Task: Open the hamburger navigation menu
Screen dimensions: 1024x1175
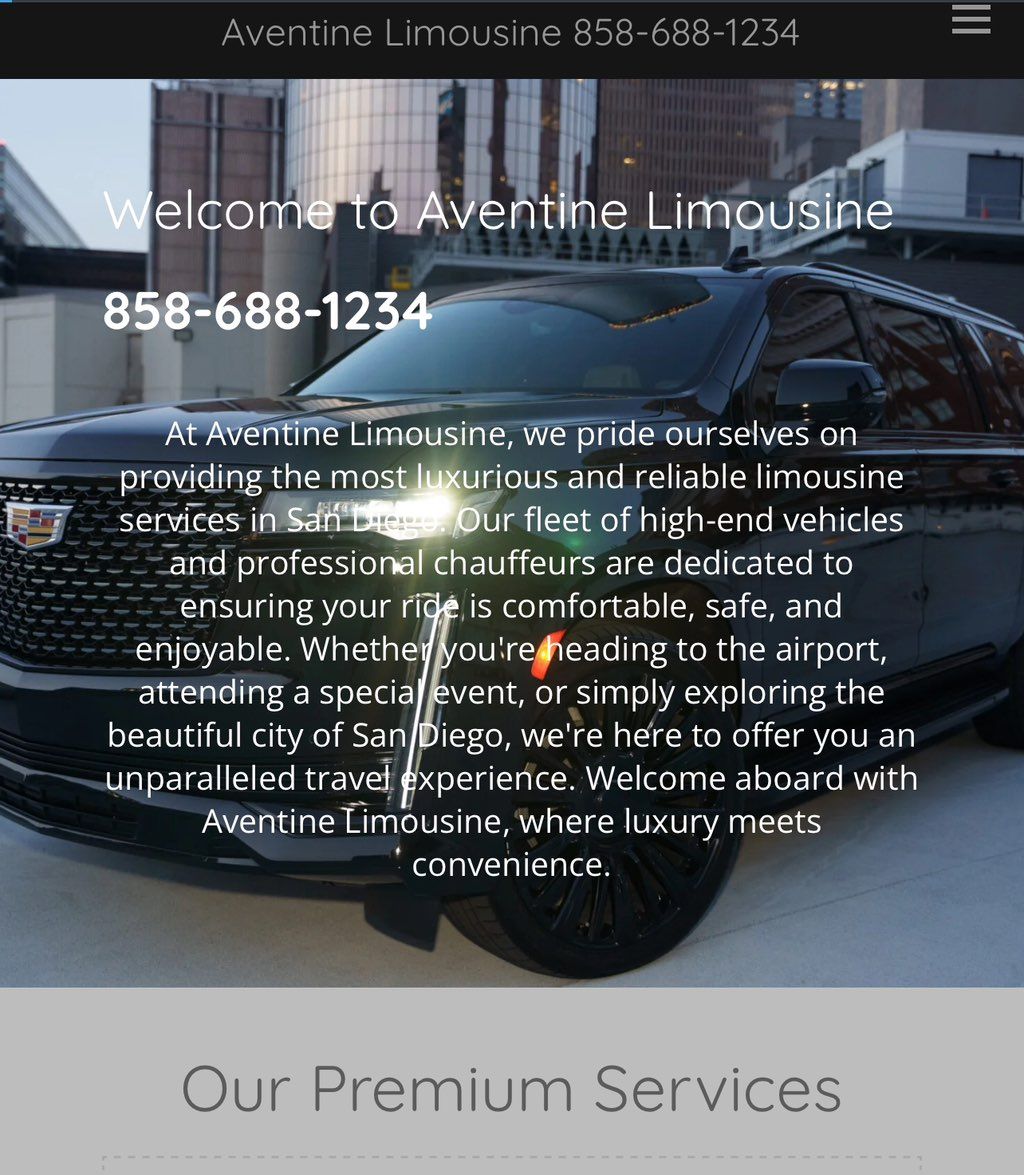Action: point(970,19)
